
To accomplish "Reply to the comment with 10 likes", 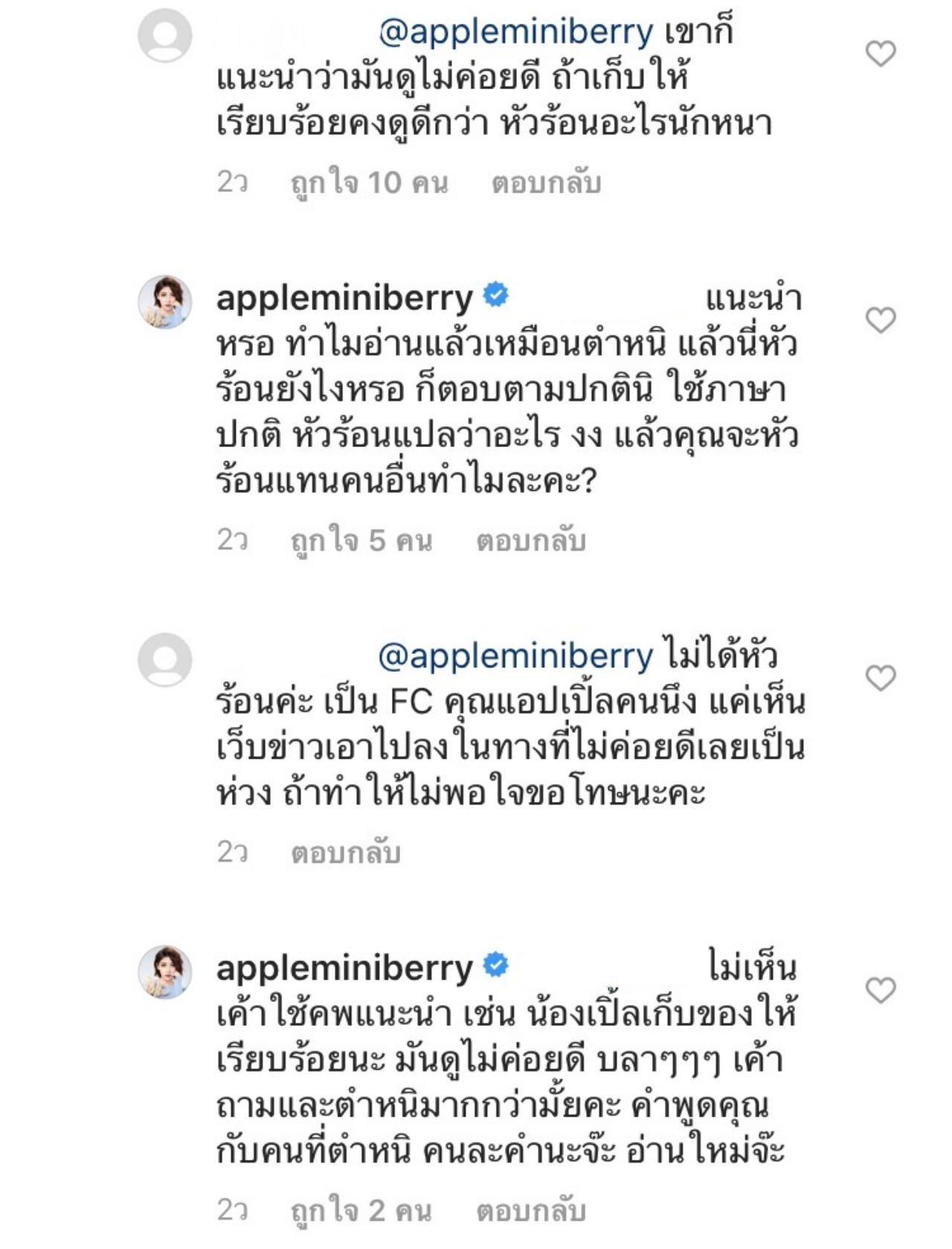I will [545, 183].
